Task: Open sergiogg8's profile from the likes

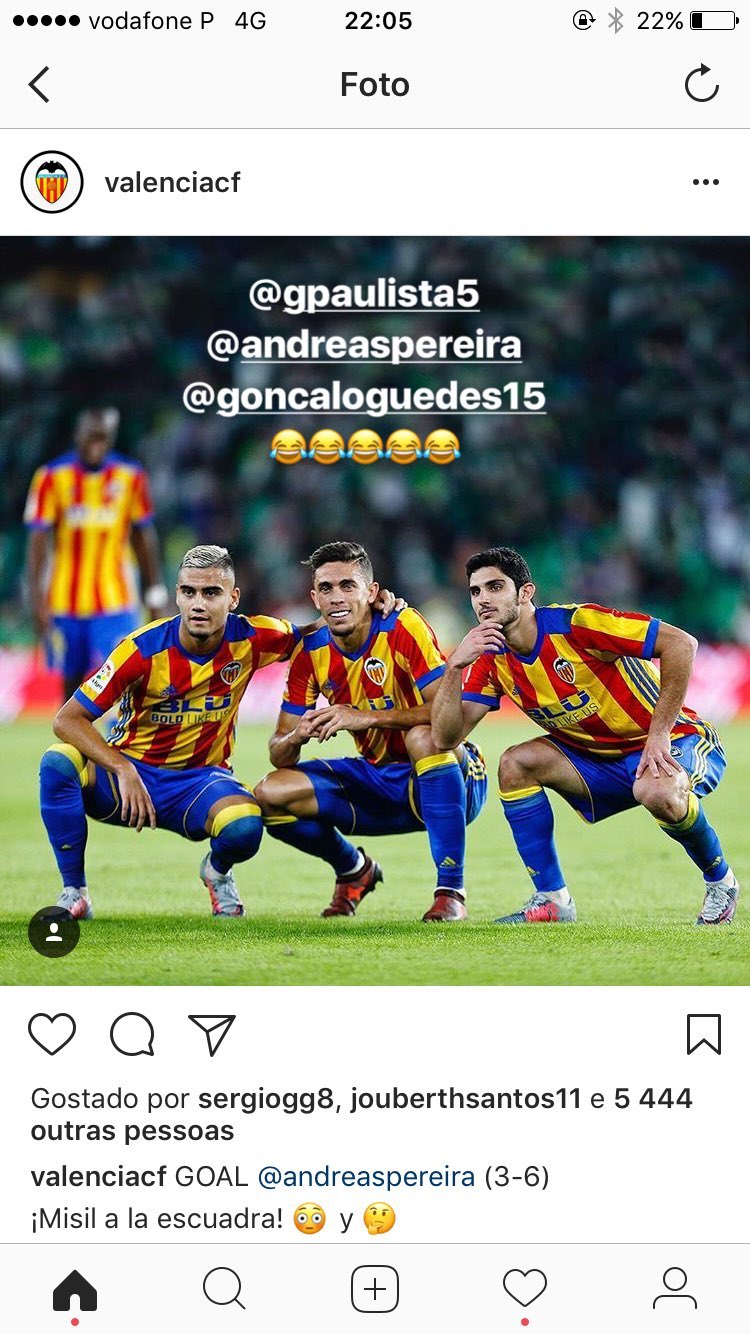Action: (264, 1099)
